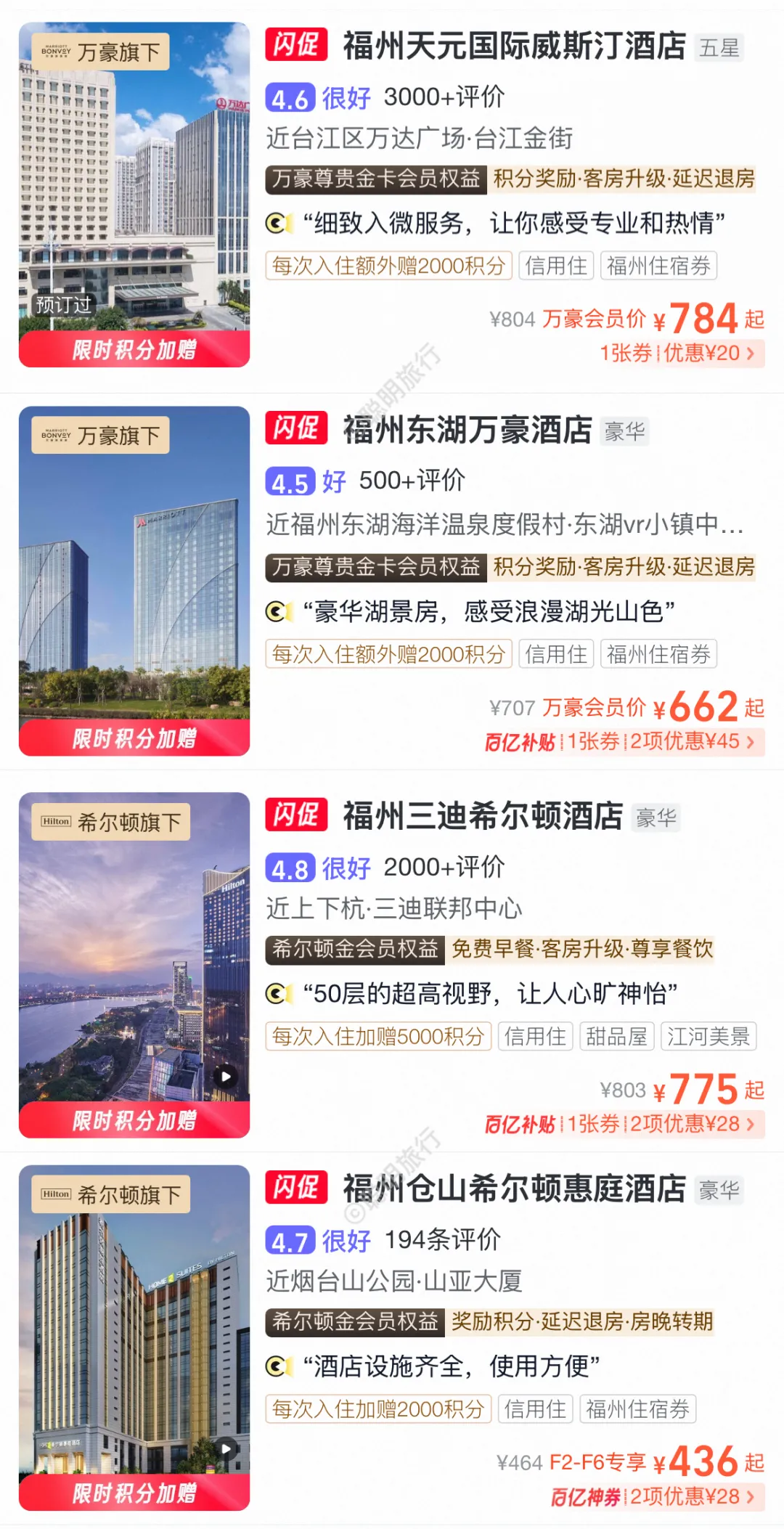Screen dimensions: 784x1529
Task: Open 福州东湖万豪酒店 listing
Action: pyautogui.click(x=467, y=430)
